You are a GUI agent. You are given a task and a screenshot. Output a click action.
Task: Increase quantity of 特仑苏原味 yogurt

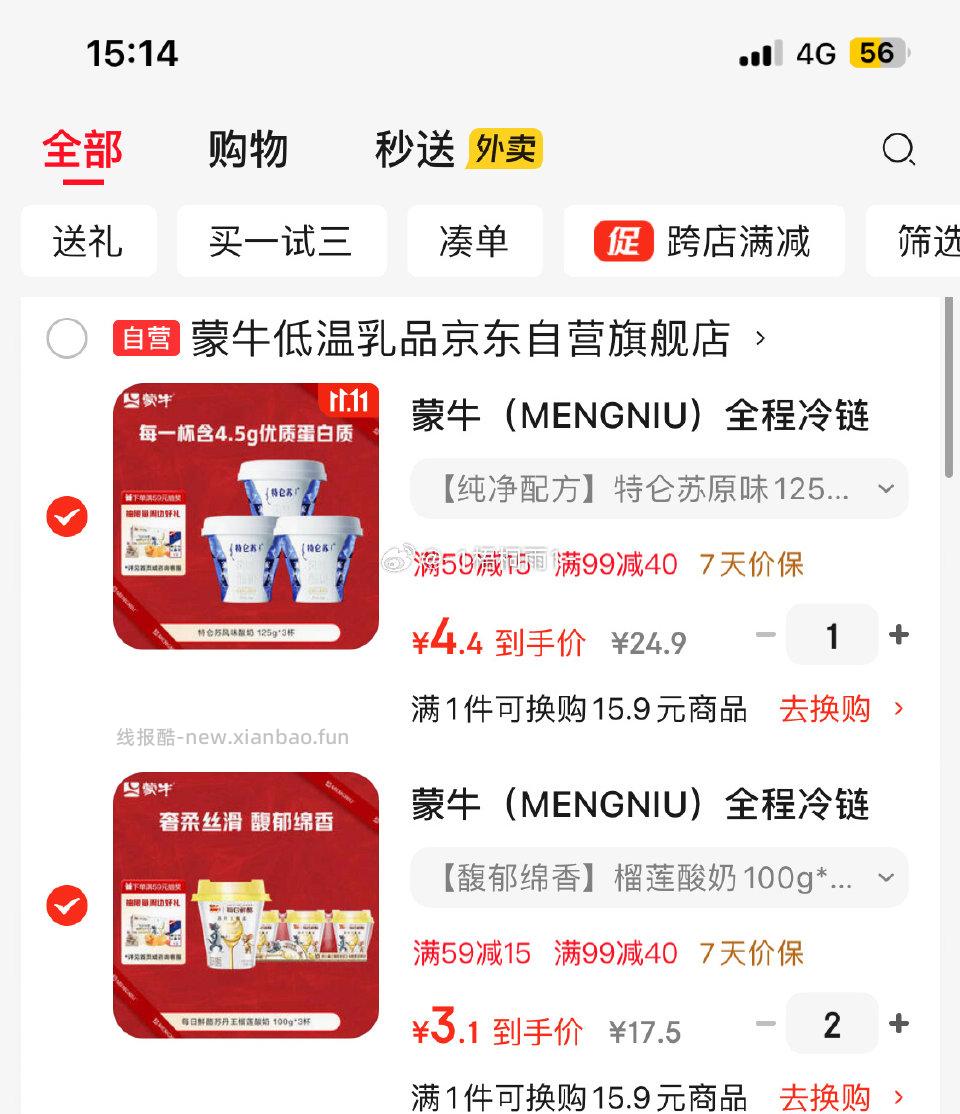point(899,635)
